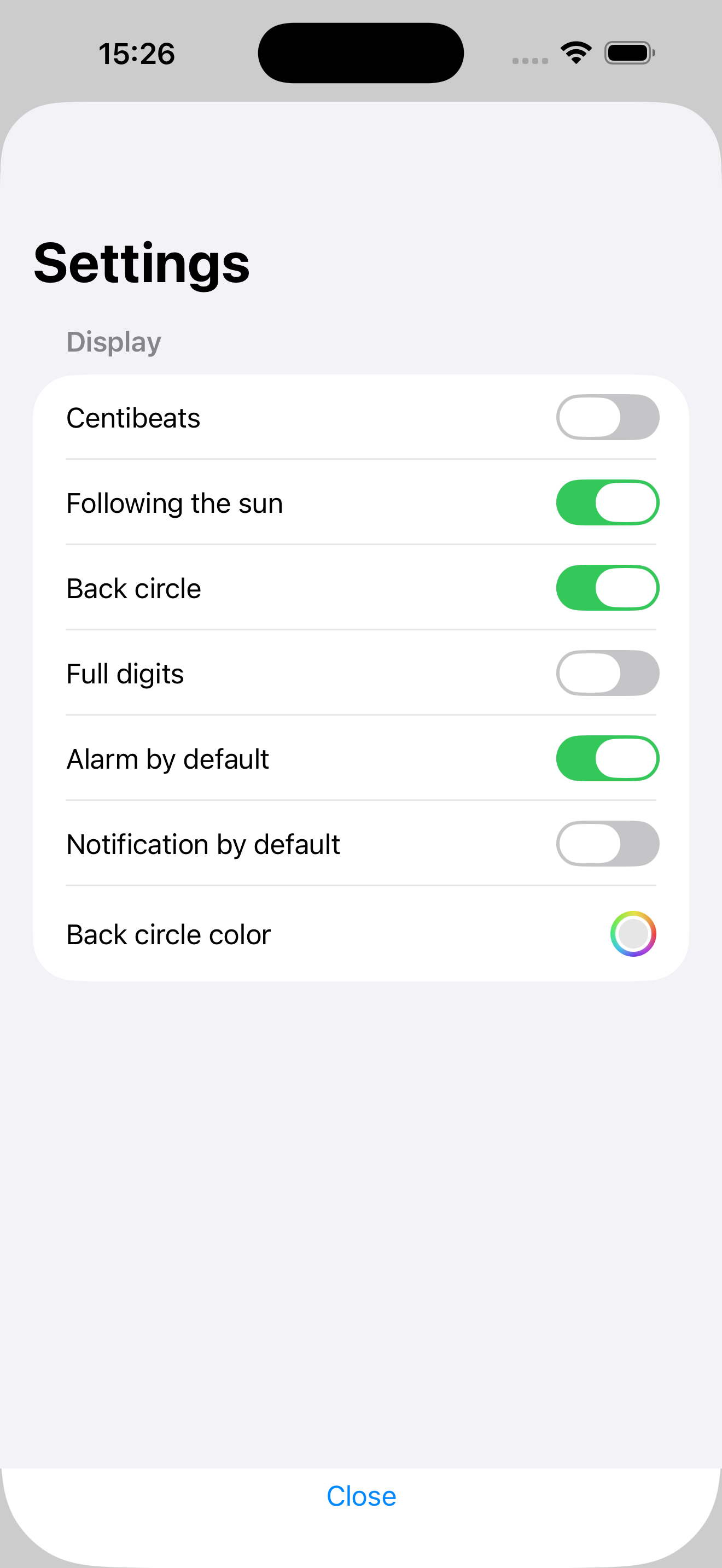Select the Full digits row
The image size is (722, 1568).
pos(125,672)
